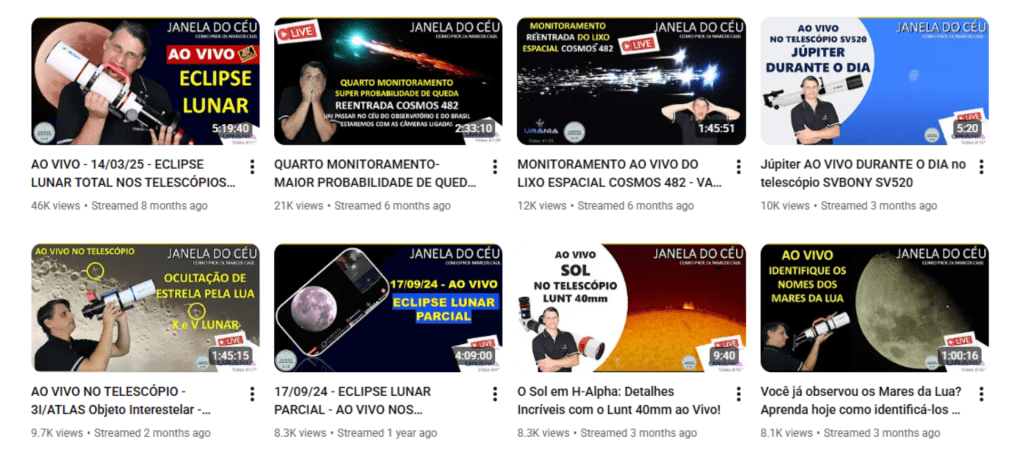Open more options for QUARTO MONITORAMENTO video
Viewport: 1022px width, 468px height.
(x=495, y=167)
